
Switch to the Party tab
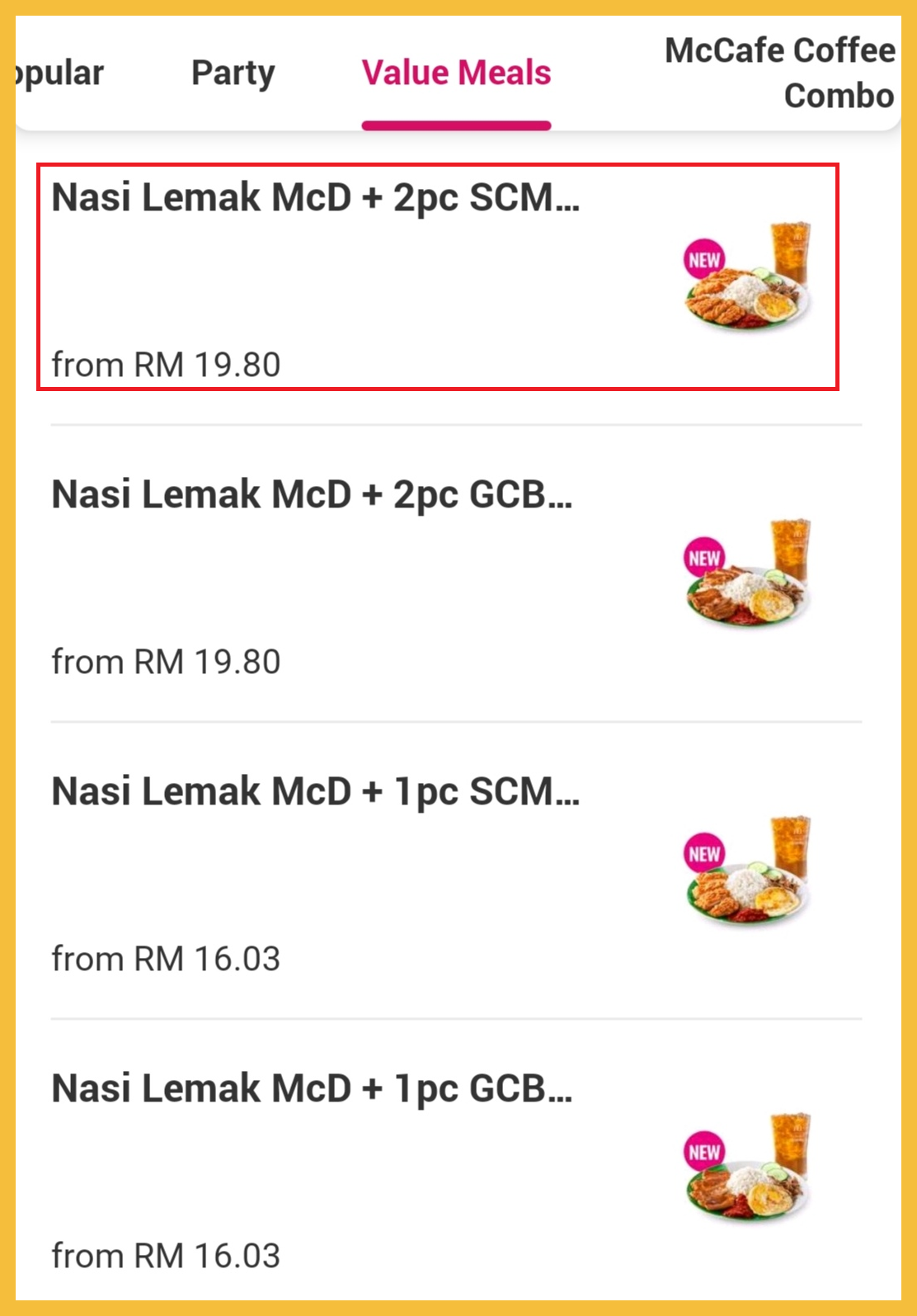tap(233, 73)
